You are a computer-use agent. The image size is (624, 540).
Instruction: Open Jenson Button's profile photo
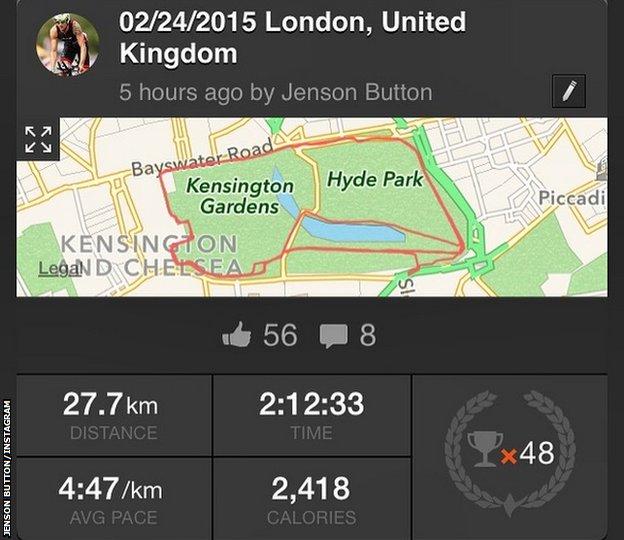point(67,45)
